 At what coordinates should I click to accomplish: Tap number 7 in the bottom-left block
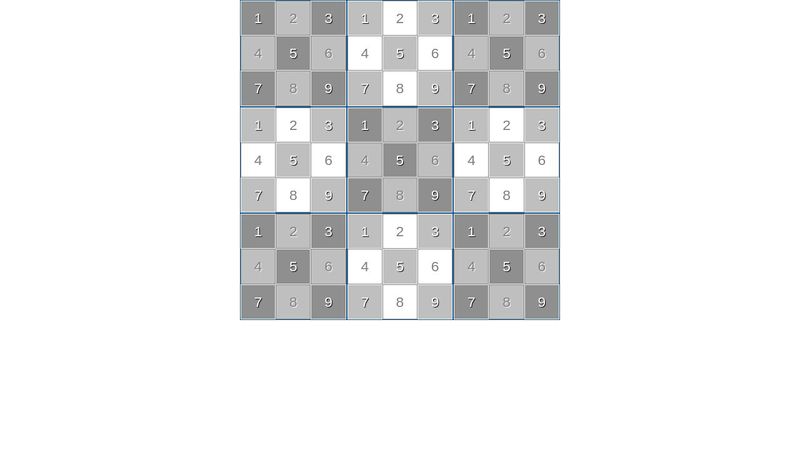point(258,302)
